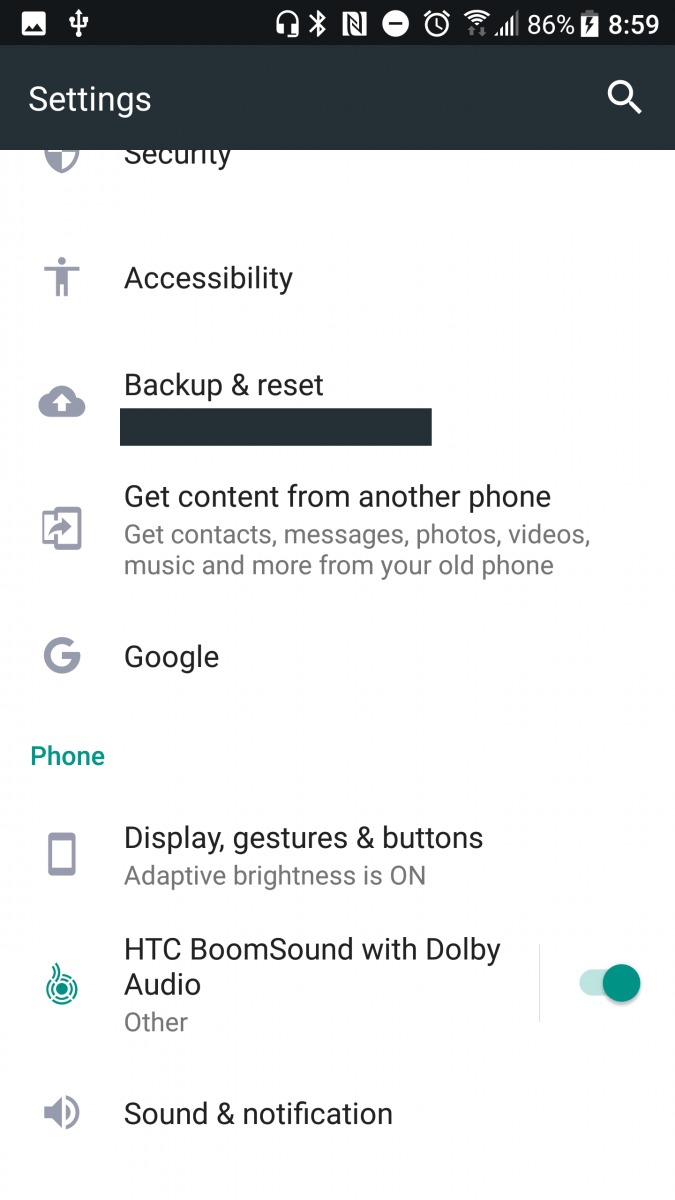This screenshot has height=1200, width=675.
Task: Open Accessibility settings
Action: tap(208, 278)
